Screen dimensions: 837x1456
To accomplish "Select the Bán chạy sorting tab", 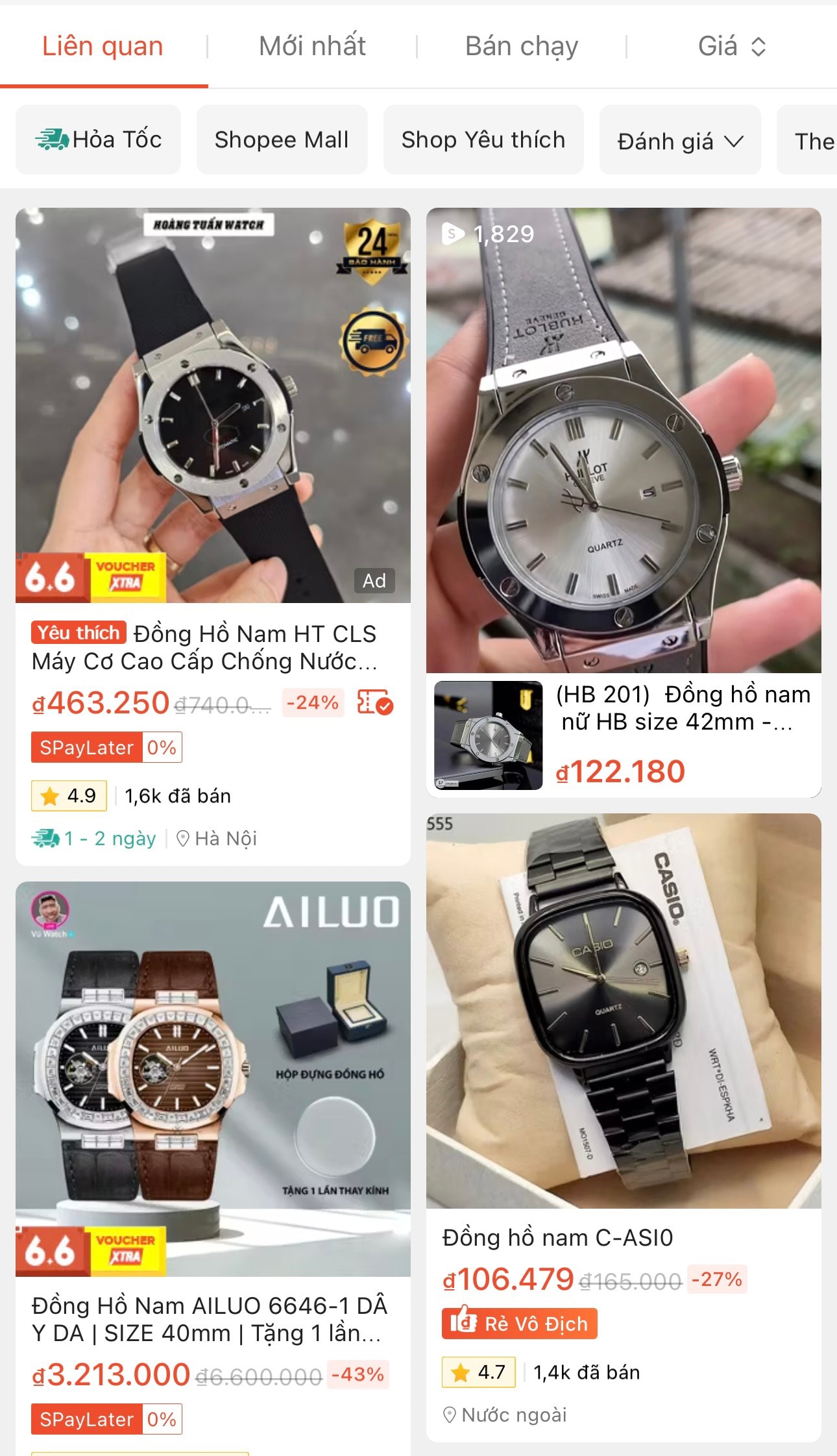I will (521, 47).
